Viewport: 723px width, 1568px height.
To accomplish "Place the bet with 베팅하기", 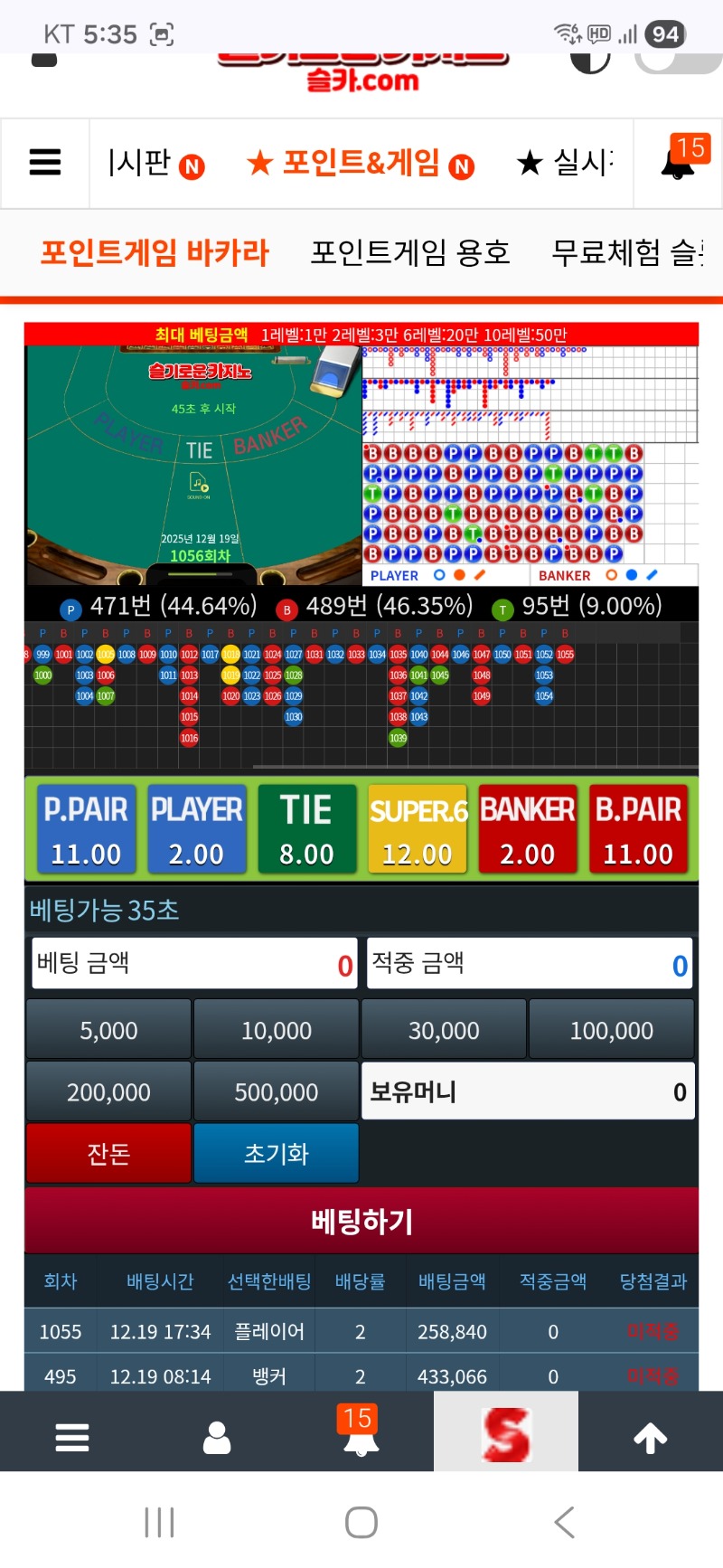I will pyautogui.click(x=361, y=1221).
